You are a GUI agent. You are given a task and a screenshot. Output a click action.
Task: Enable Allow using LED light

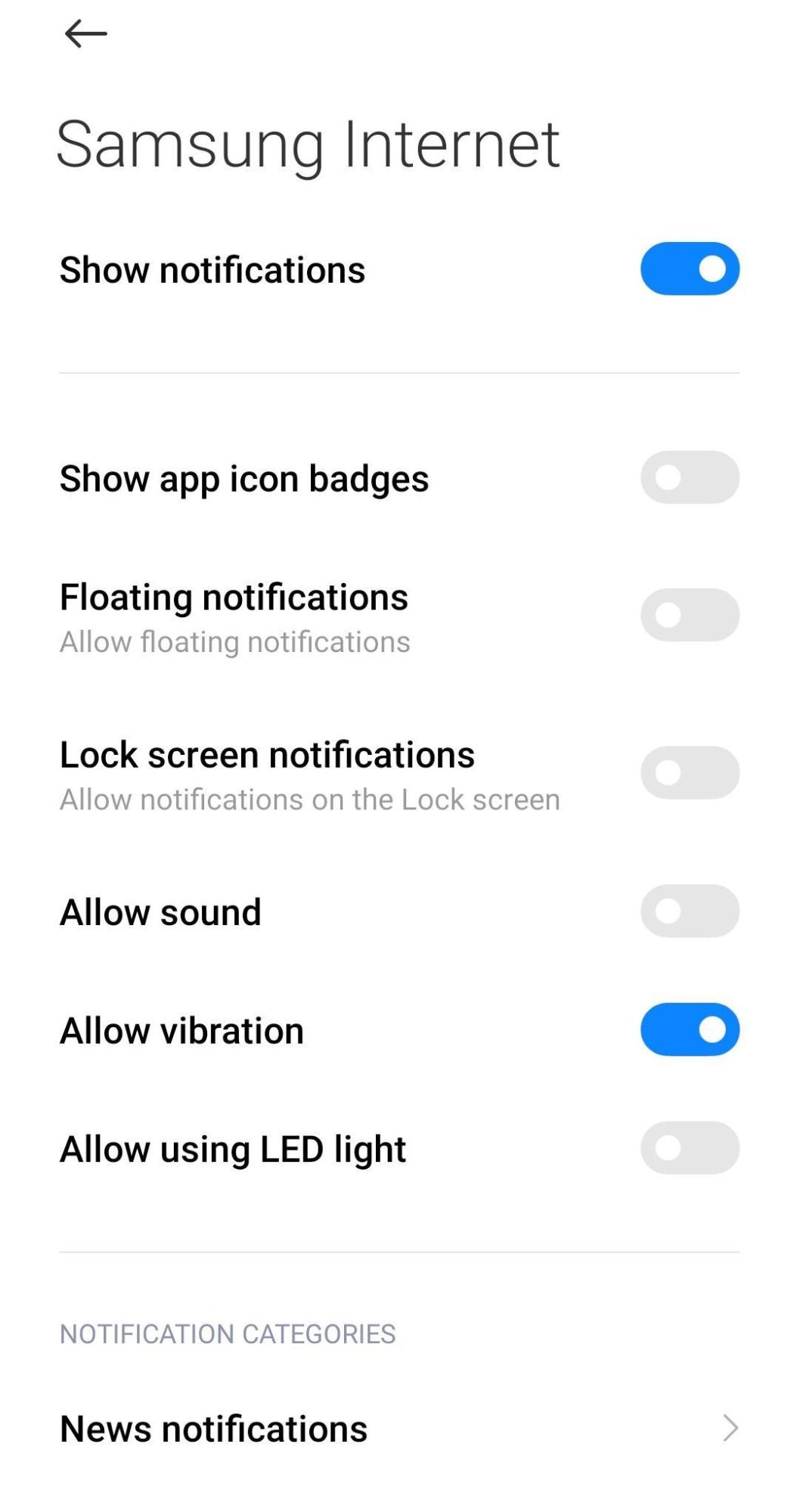coord(689,1147)
